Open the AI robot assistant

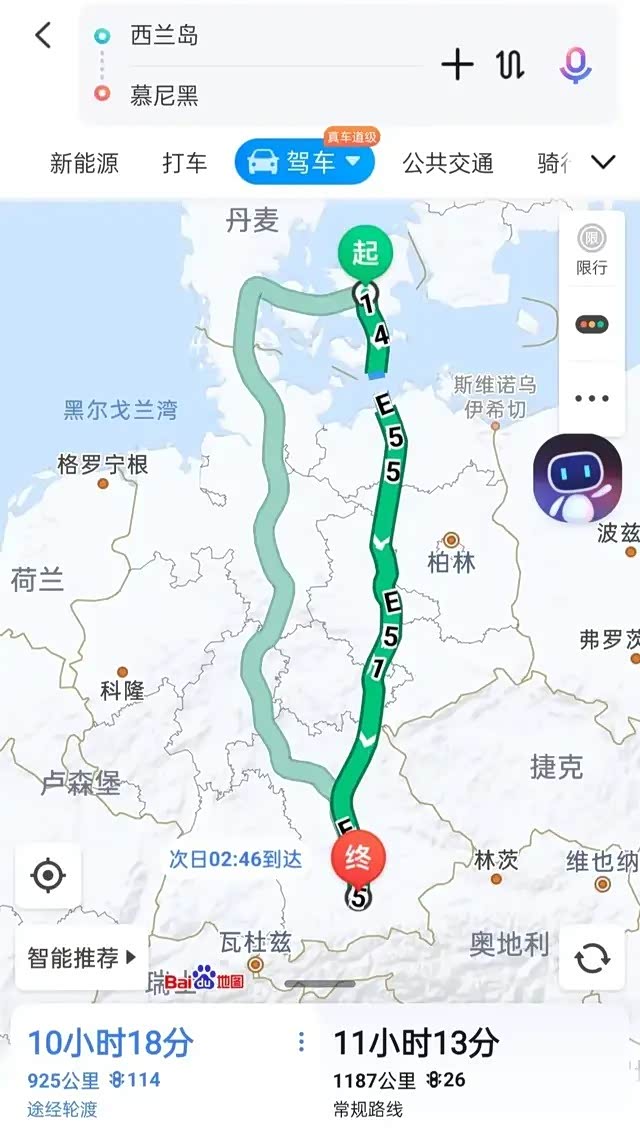[x=577, y=478]
